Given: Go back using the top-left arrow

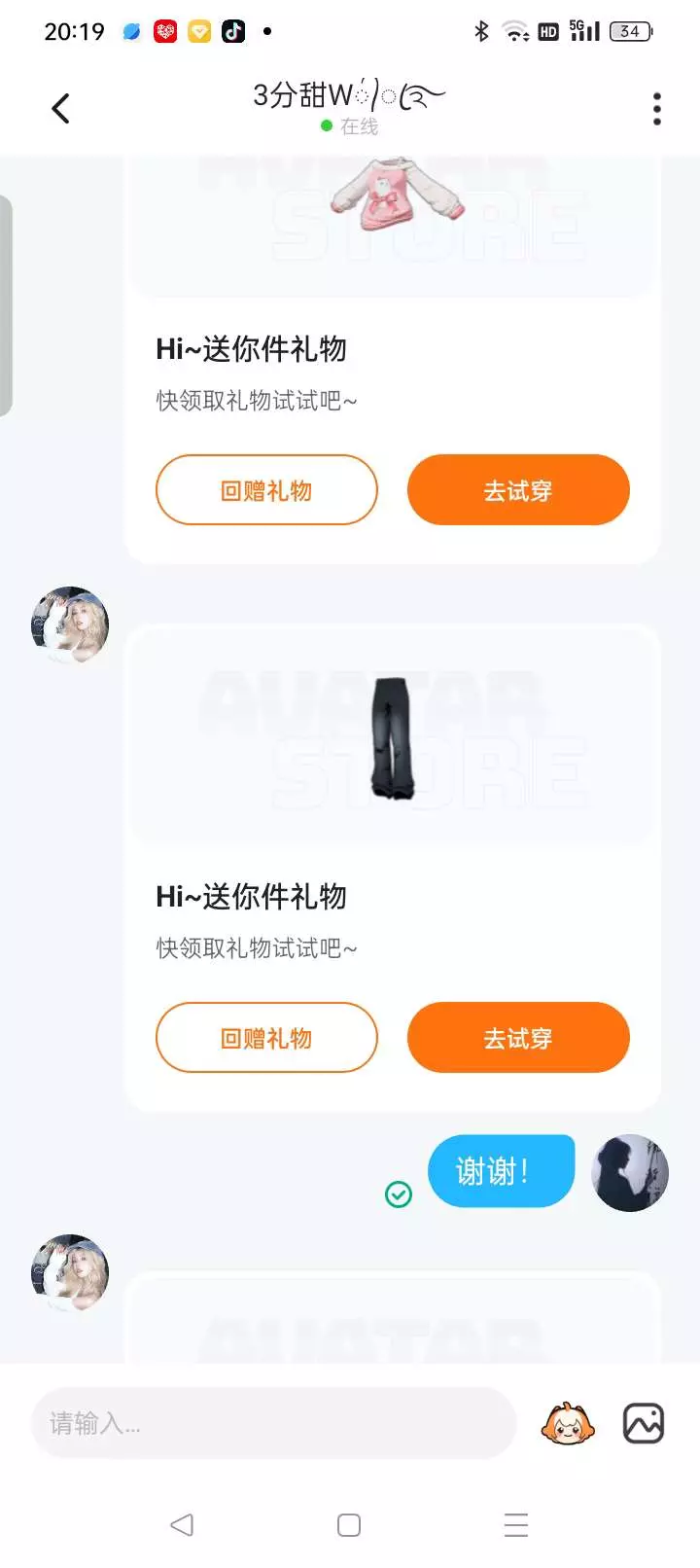Looking at the screenshot, I should 60,108.
